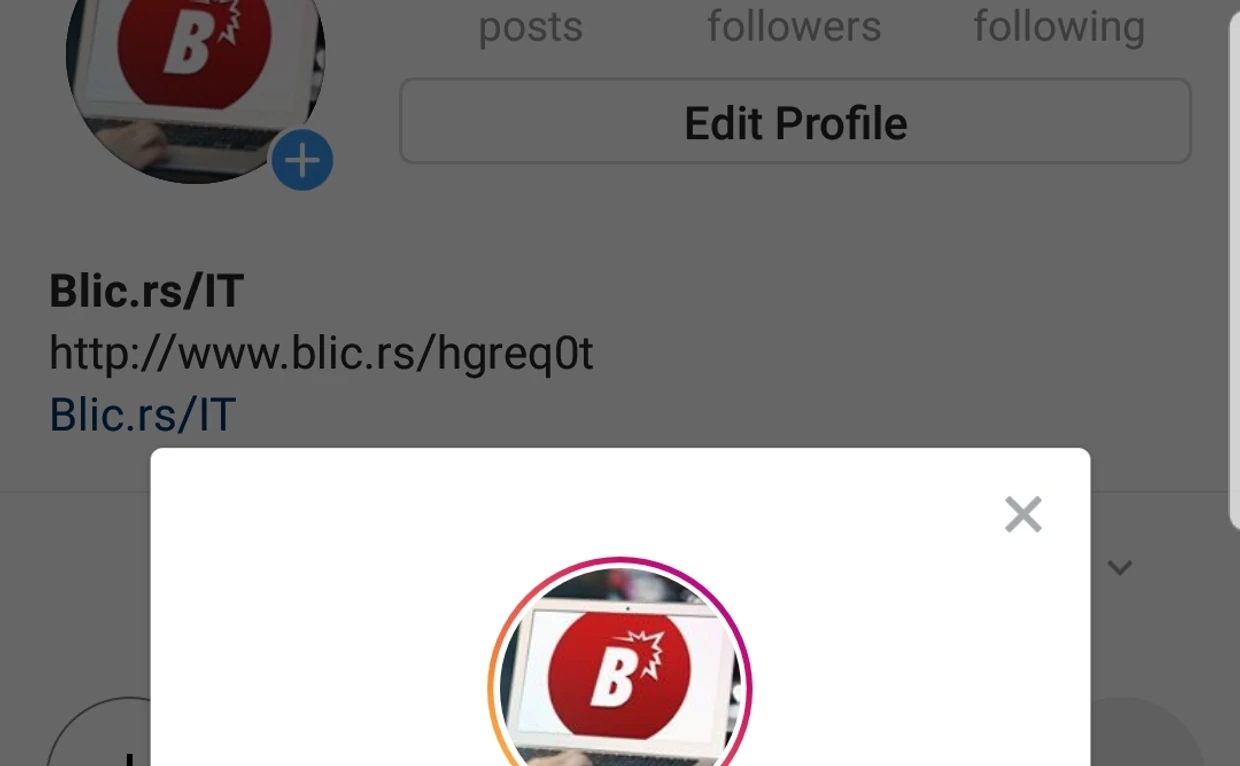Add a story with the plus badge
The image size is (1240, 766).
pos(302,160)
